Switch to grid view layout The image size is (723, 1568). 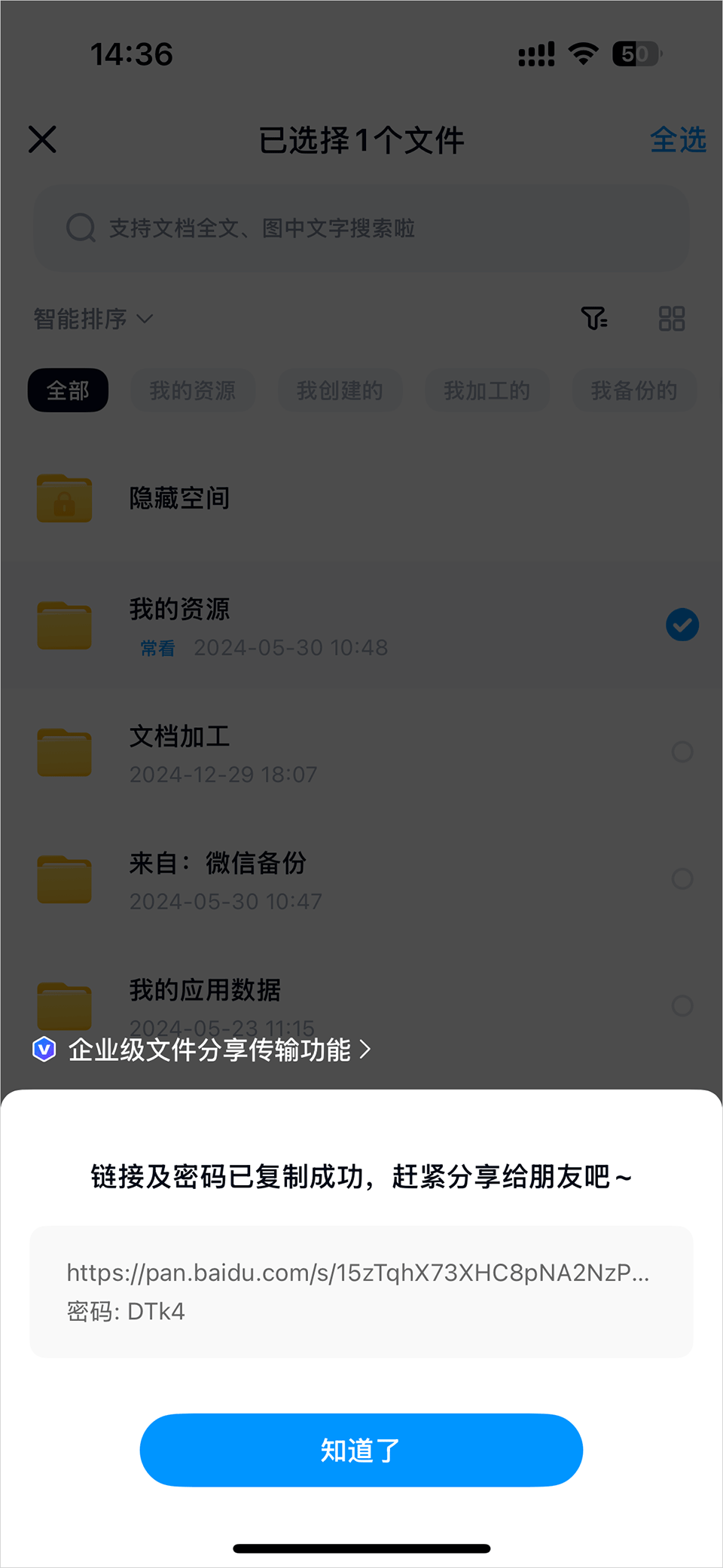[671, 319]
